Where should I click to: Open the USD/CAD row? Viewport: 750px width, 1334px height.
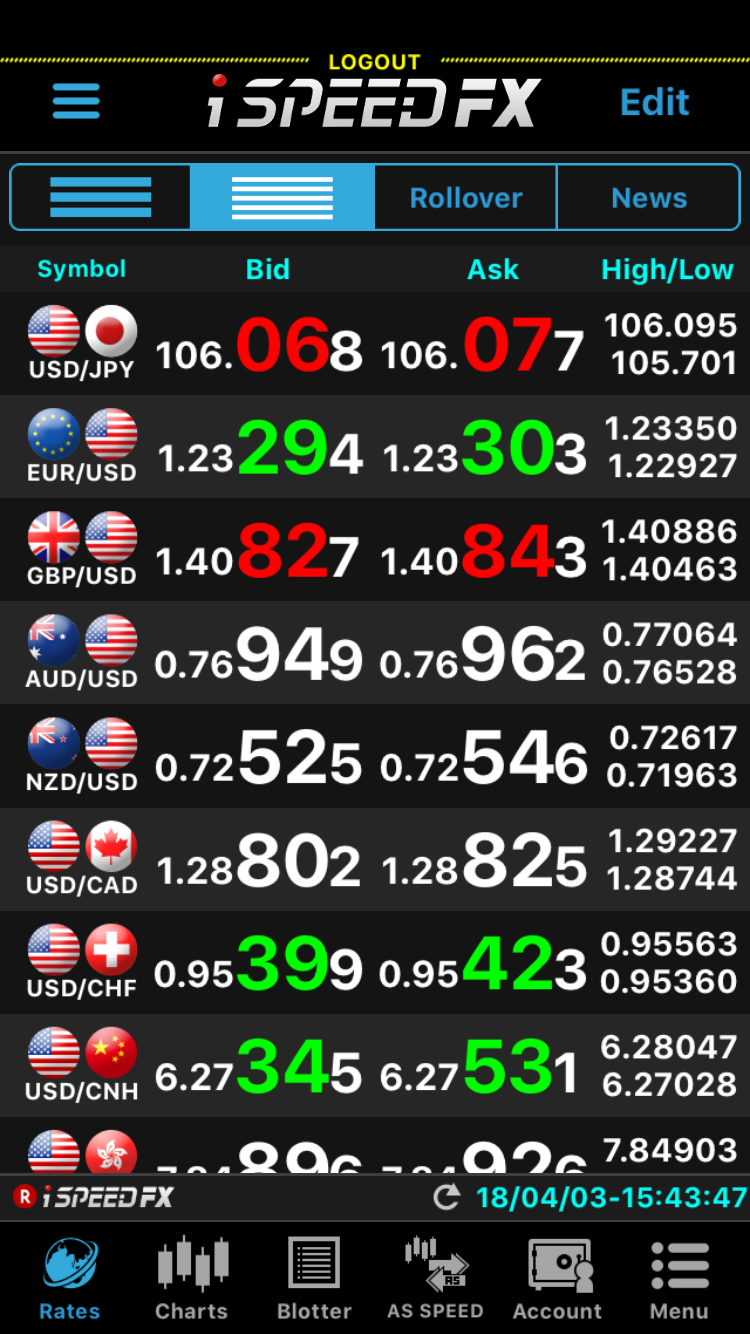coord(375,859)
